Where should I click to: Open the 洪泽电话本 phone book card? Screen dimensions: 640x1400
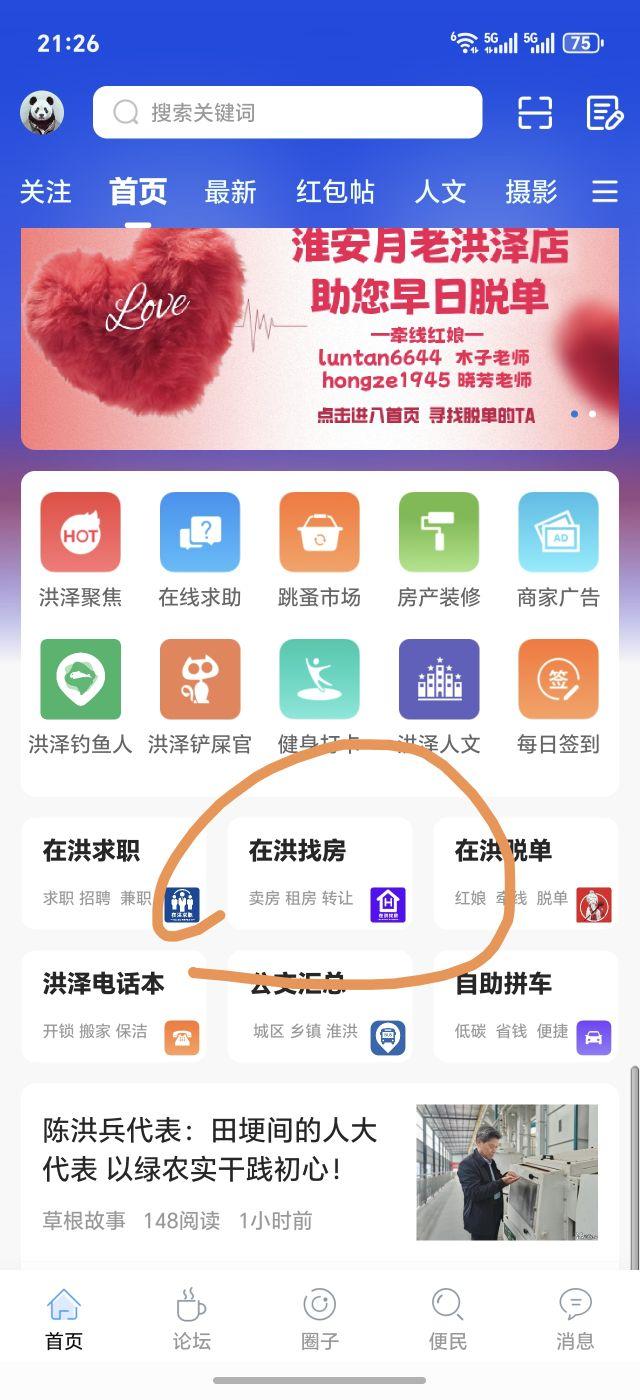[x=113, y=1006]
